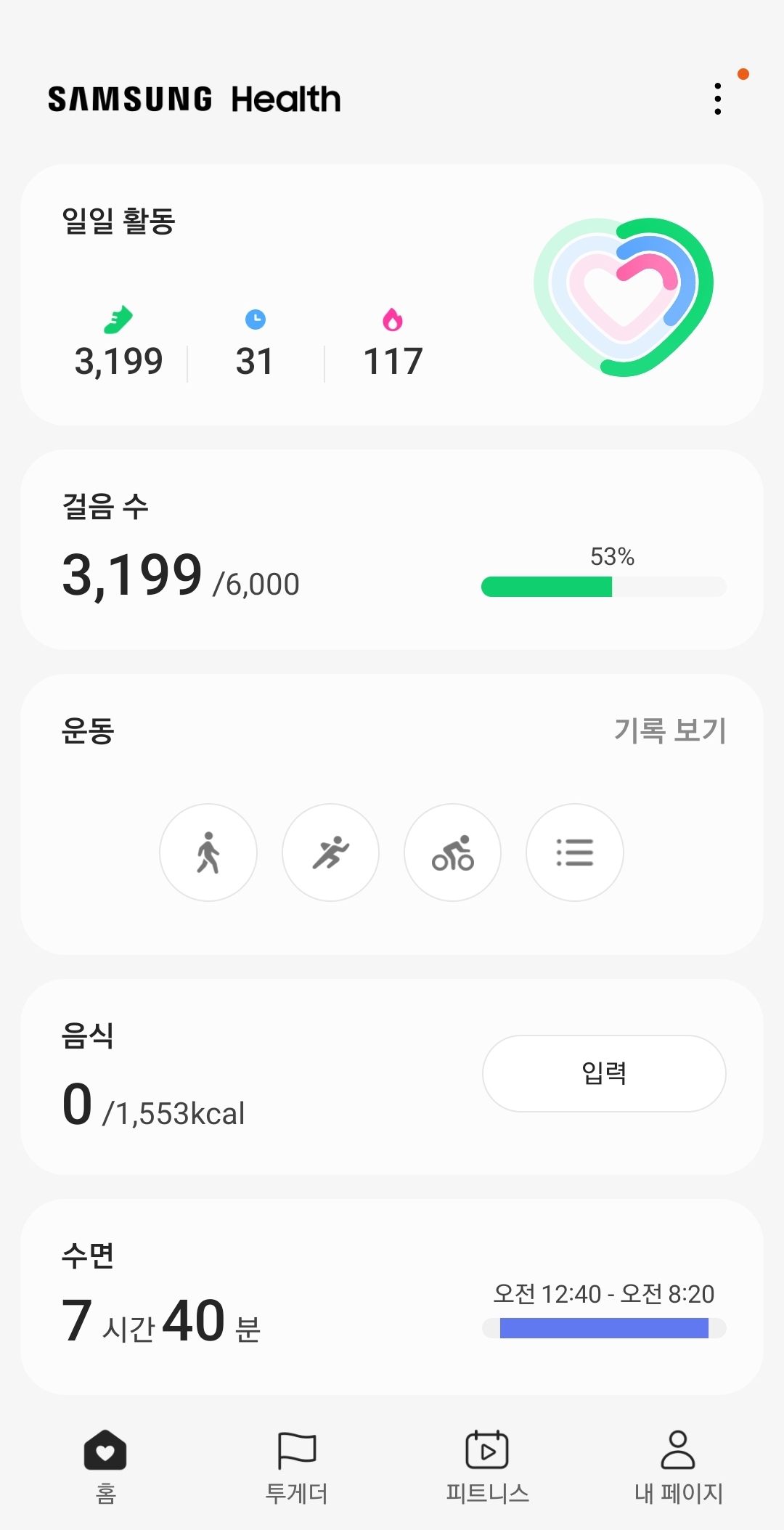Start a cycling workout
The height and width of the screenshot is (1530, 784).
(x=452, y=853)
